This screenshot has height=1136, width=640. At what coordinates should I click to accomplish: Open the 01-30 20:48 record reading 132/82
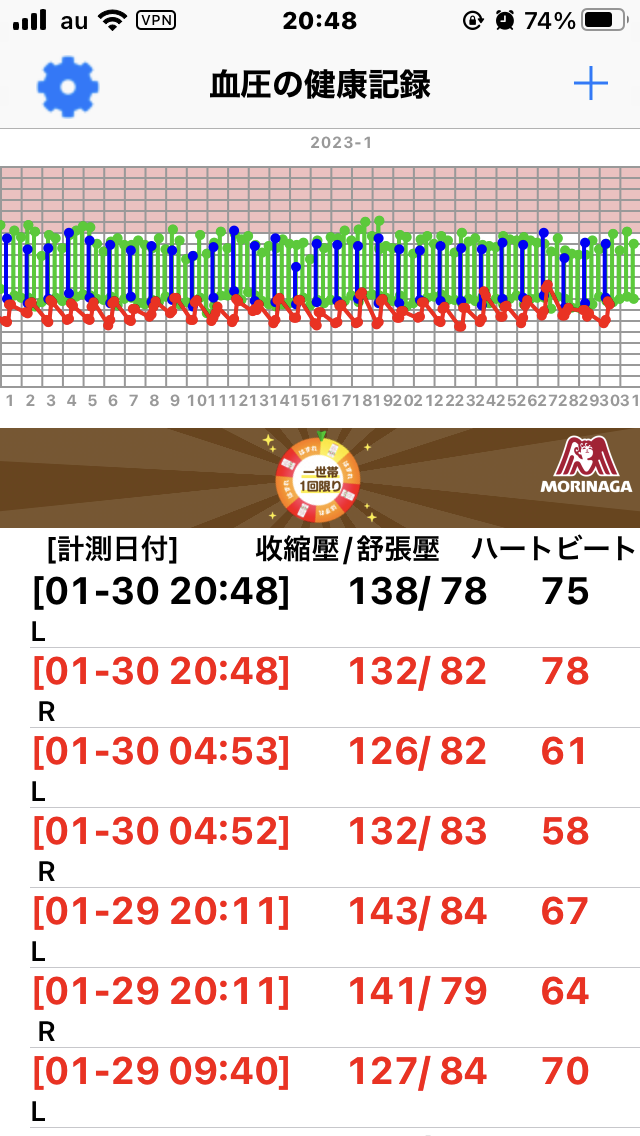pyautogui.click(x=320, y=688)
